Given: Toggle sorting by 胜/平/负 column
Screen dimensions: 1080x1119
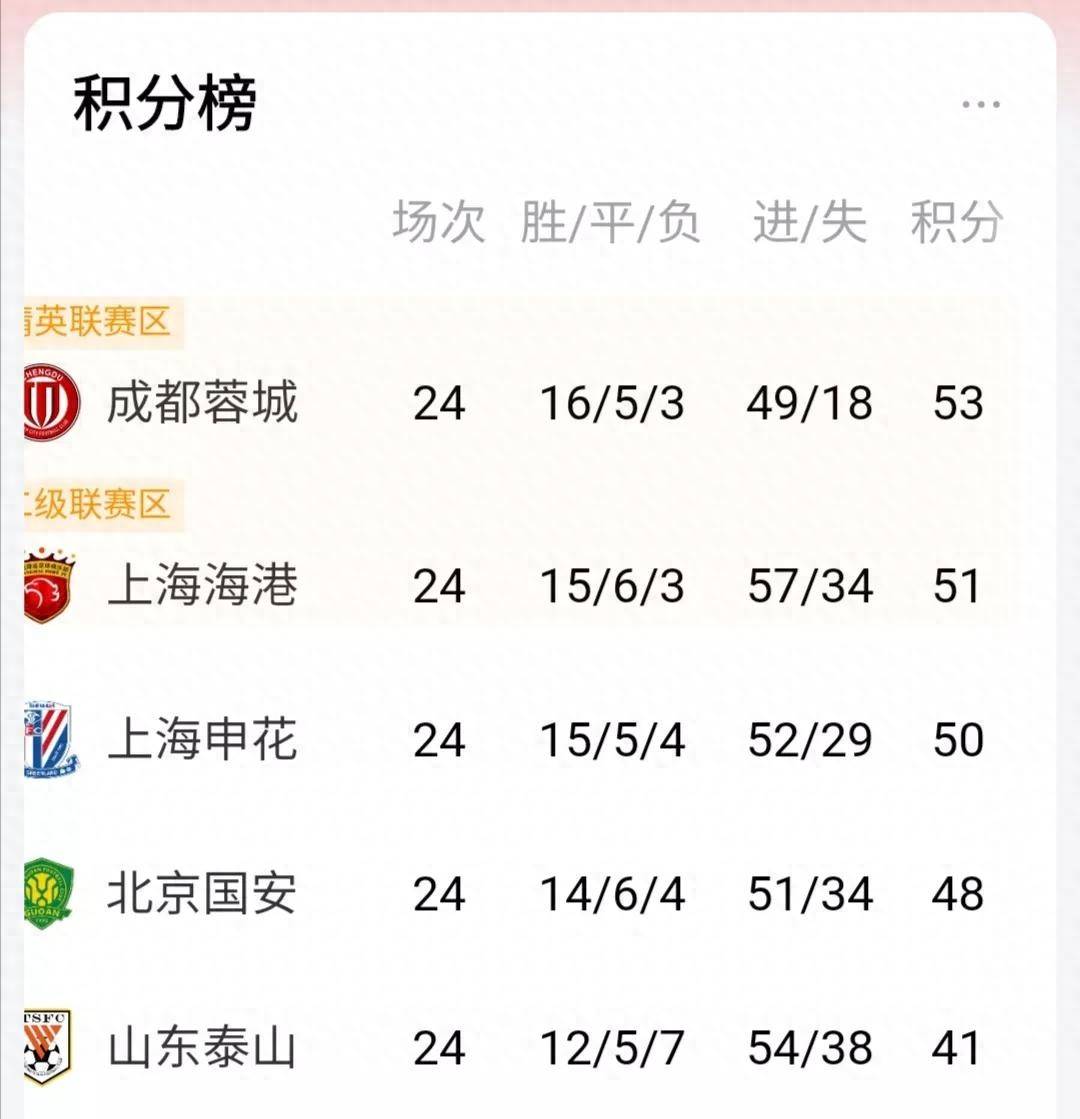Looking at the screenshot, I should click(x=610, y=222).
